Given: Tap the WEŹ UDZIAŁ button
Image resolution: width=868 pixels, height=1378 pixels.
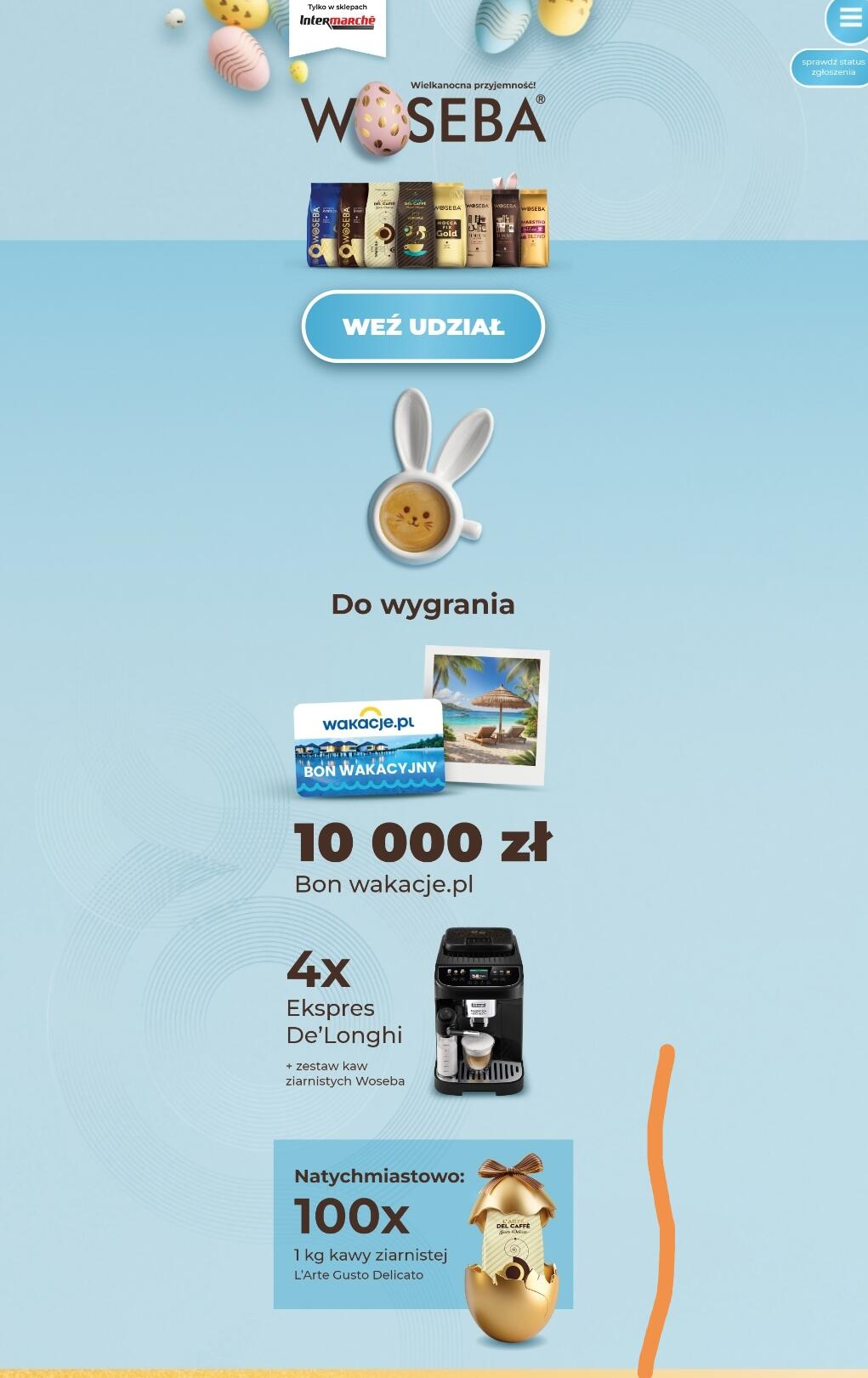Looking at the screenshot, I should coord(423,326).
